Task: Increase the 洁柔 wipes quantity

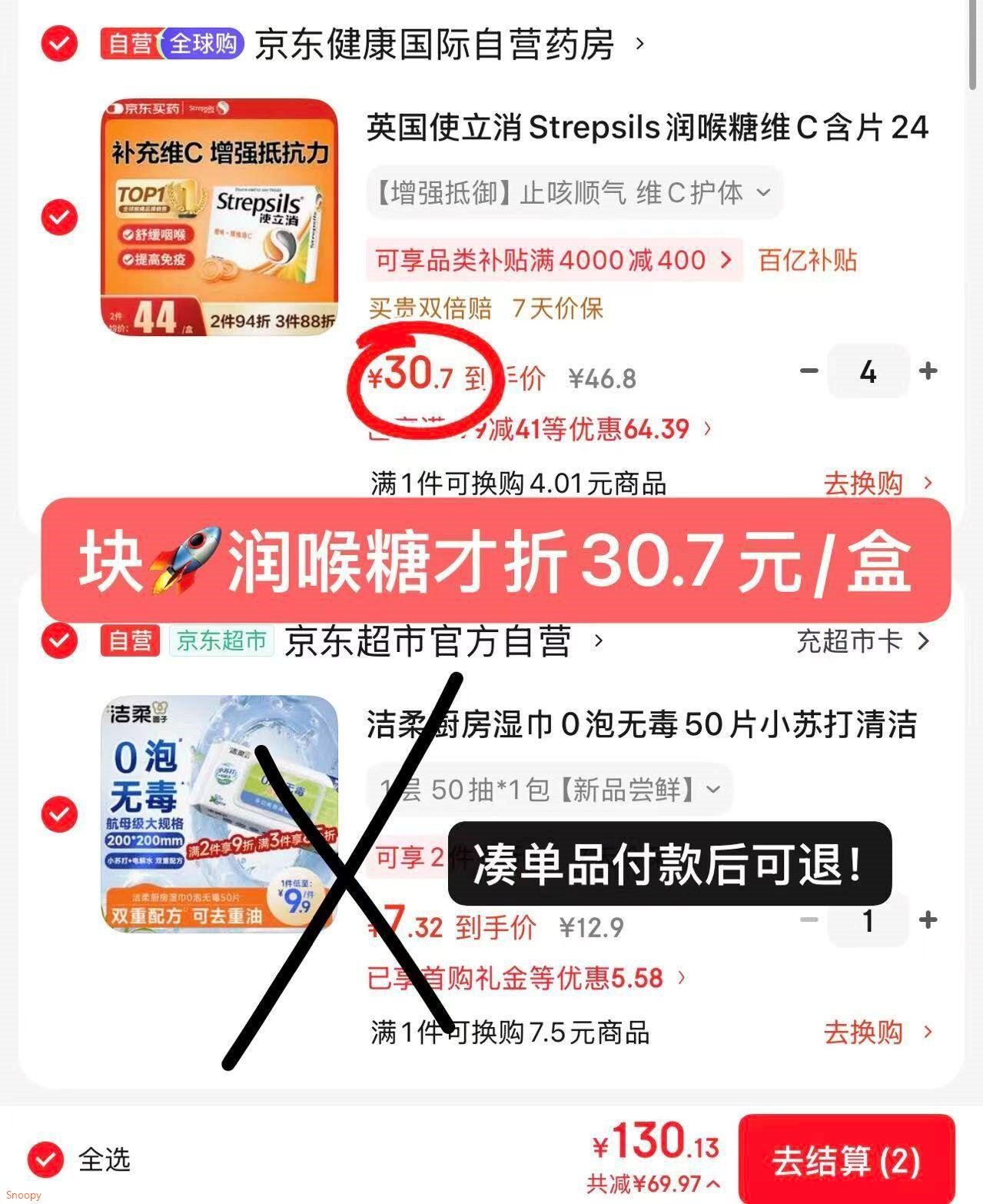Action: pos(928,920)
